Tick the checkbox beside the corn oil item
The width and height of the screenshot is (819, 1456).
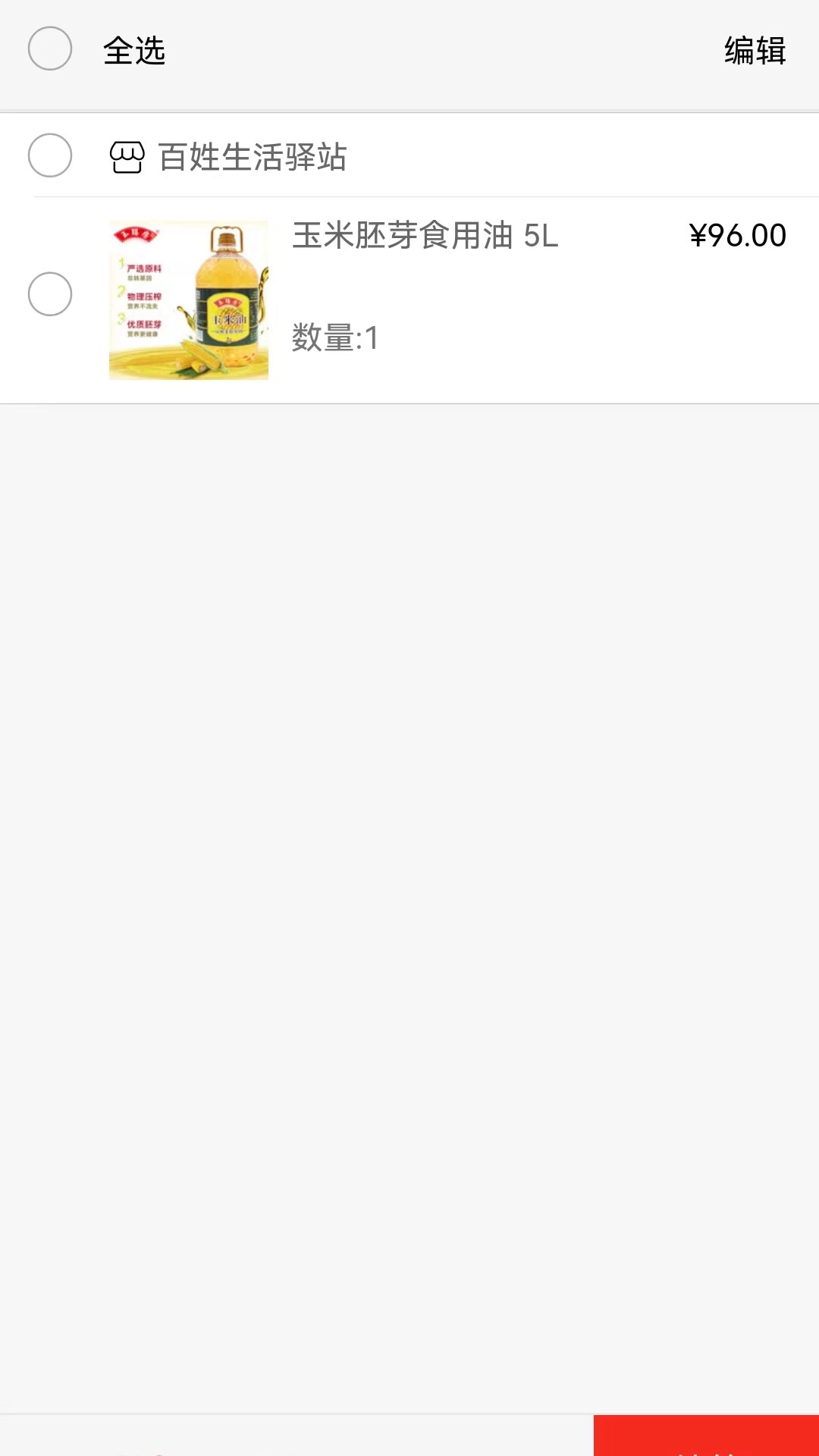[x=49, y=294]
